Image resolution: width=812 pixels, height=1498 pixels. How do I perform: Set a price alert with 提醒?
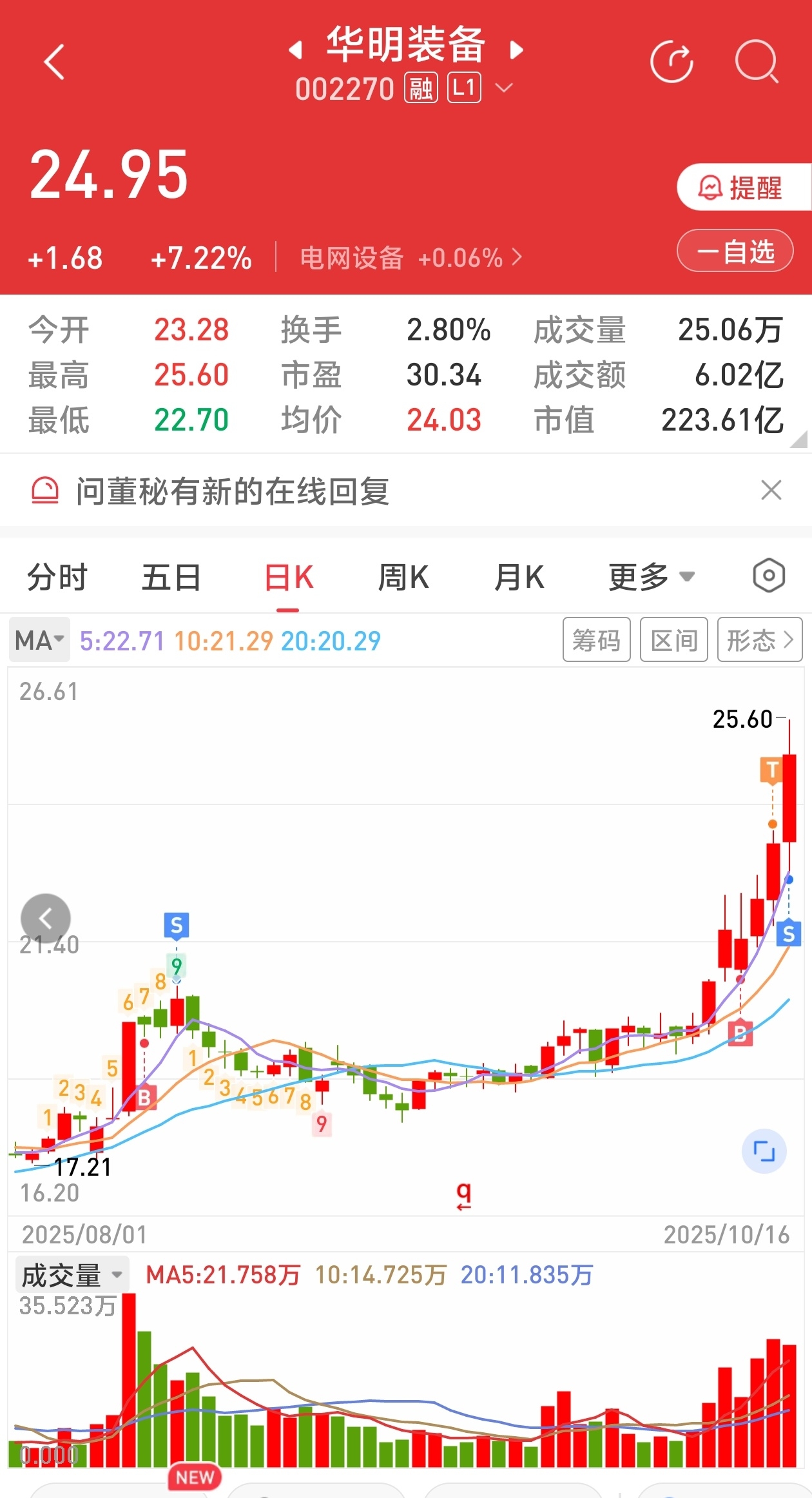(744, 187)
